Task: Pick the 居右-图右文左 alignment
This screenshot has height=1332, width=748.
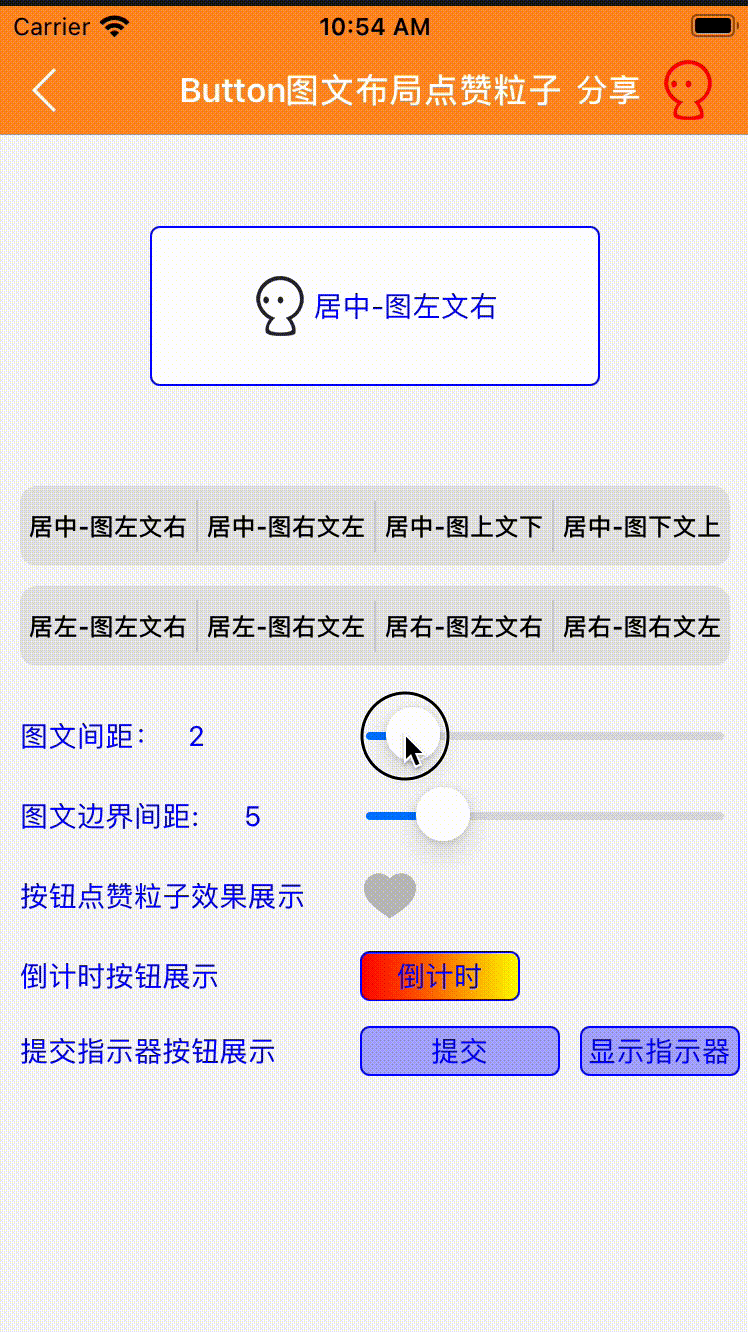Action: 641,626
